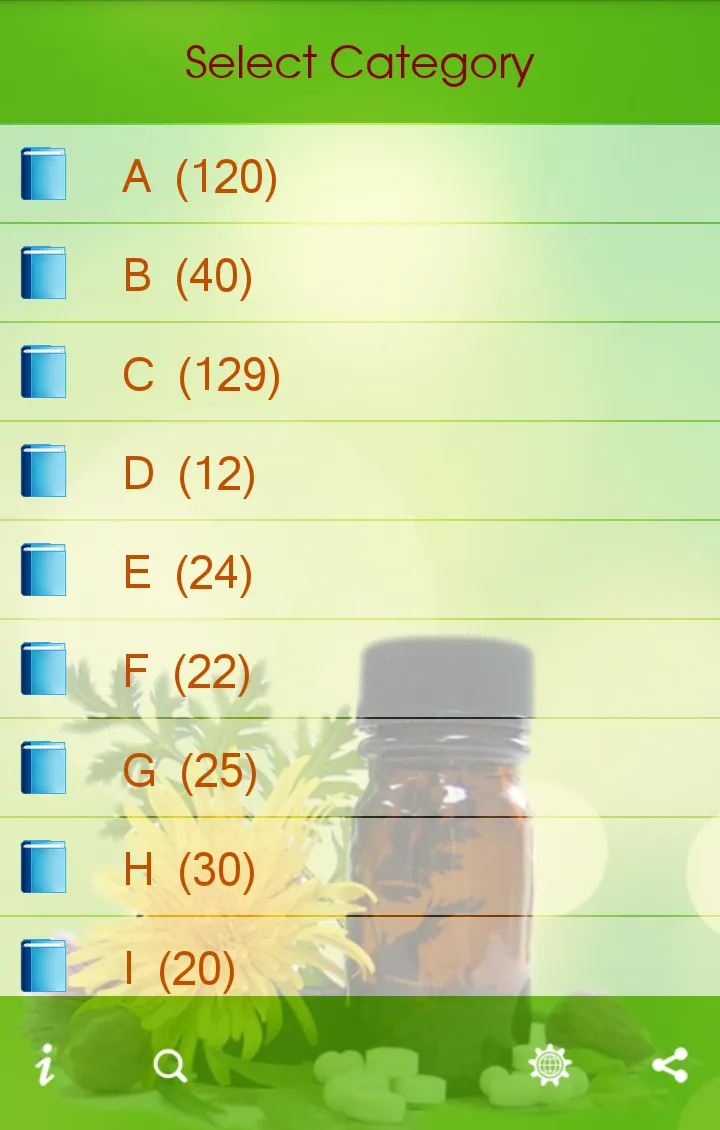Select category B (40)
The height and width of the screenshot is (1130, 720).
pos(188,275)
